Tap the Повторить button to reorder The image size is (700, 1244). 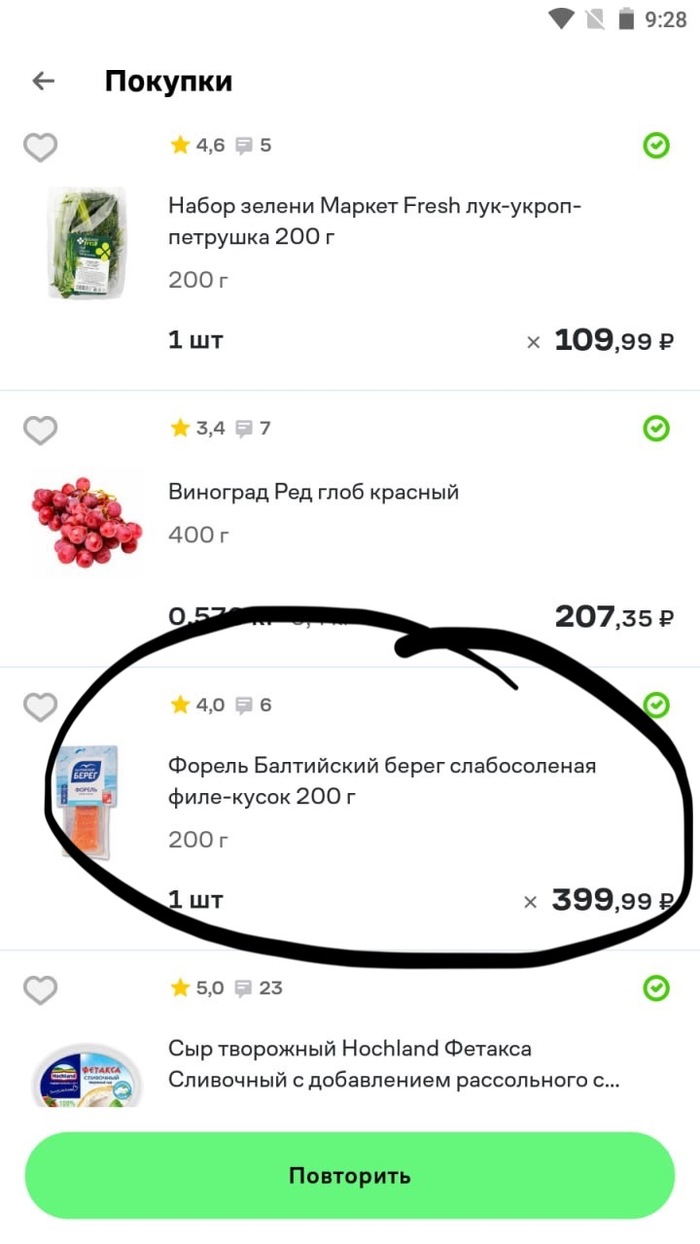click(350, 1176)
